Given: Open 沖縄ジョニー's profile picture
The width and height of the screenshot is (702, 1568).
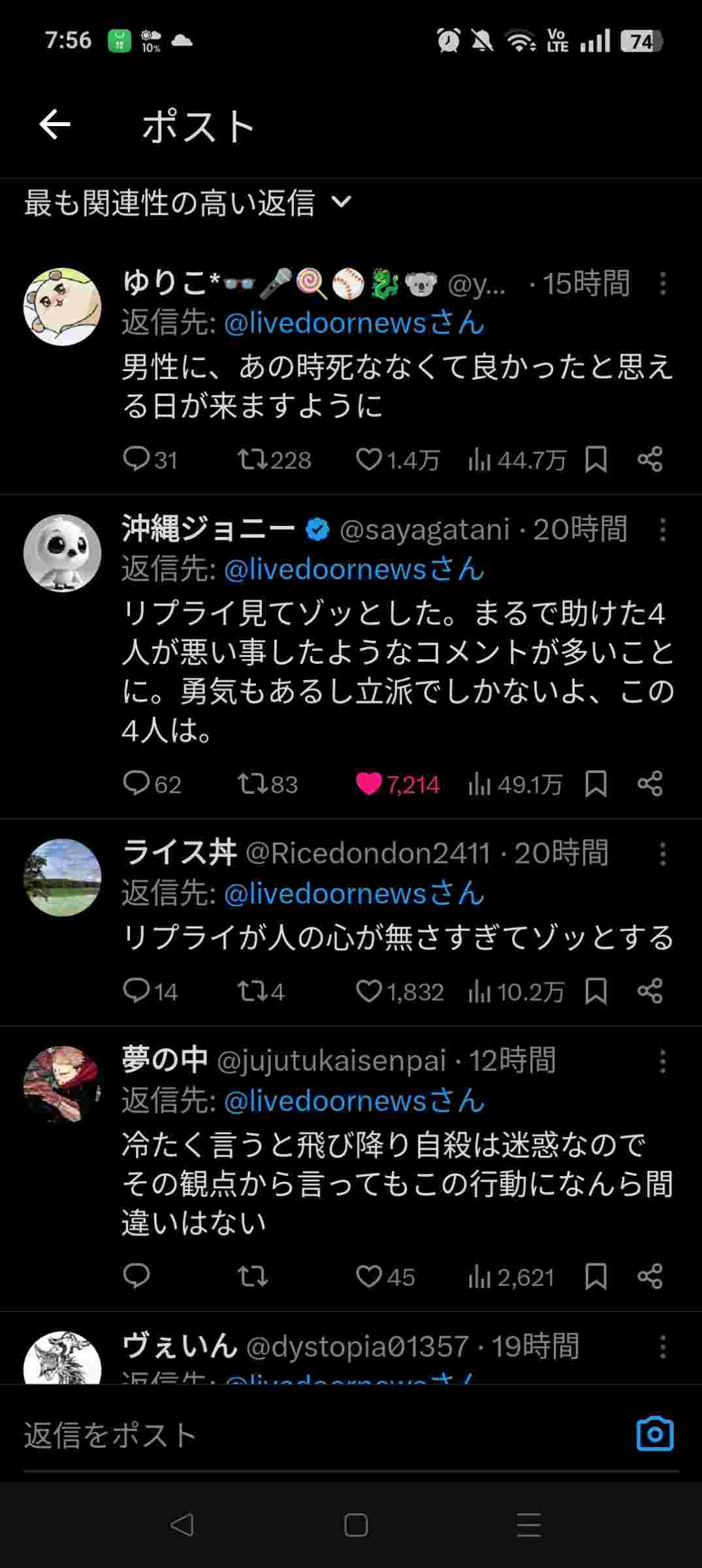Looking at the screenshot, I should 63,553.
